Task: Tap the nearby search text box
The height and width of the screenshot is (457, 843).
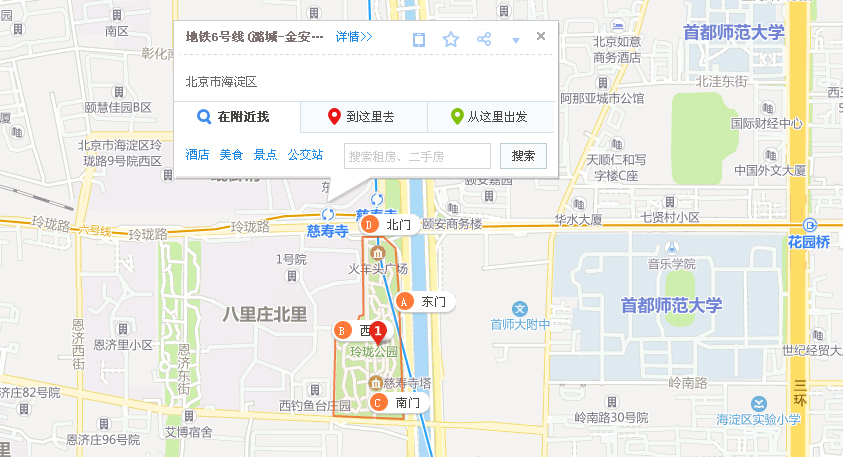Action: tap(417, 156)
